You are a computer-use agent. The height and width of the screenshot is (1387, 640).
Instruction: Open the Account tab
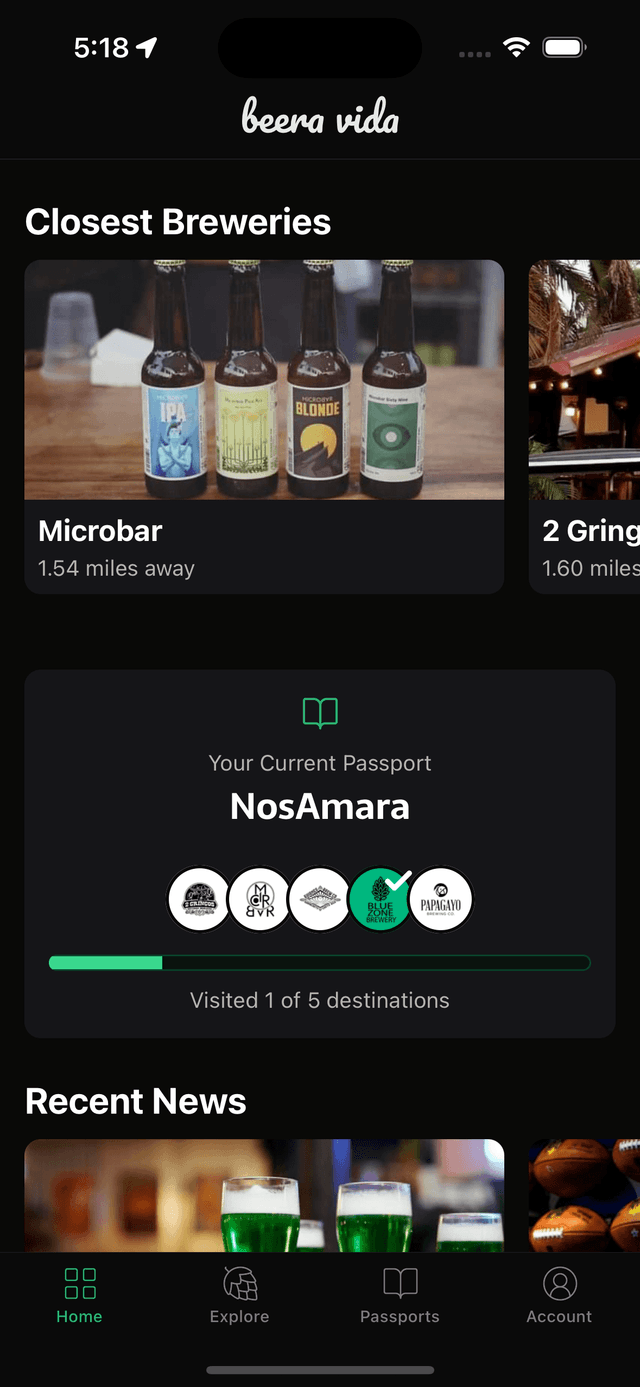tap(559, 1295)
